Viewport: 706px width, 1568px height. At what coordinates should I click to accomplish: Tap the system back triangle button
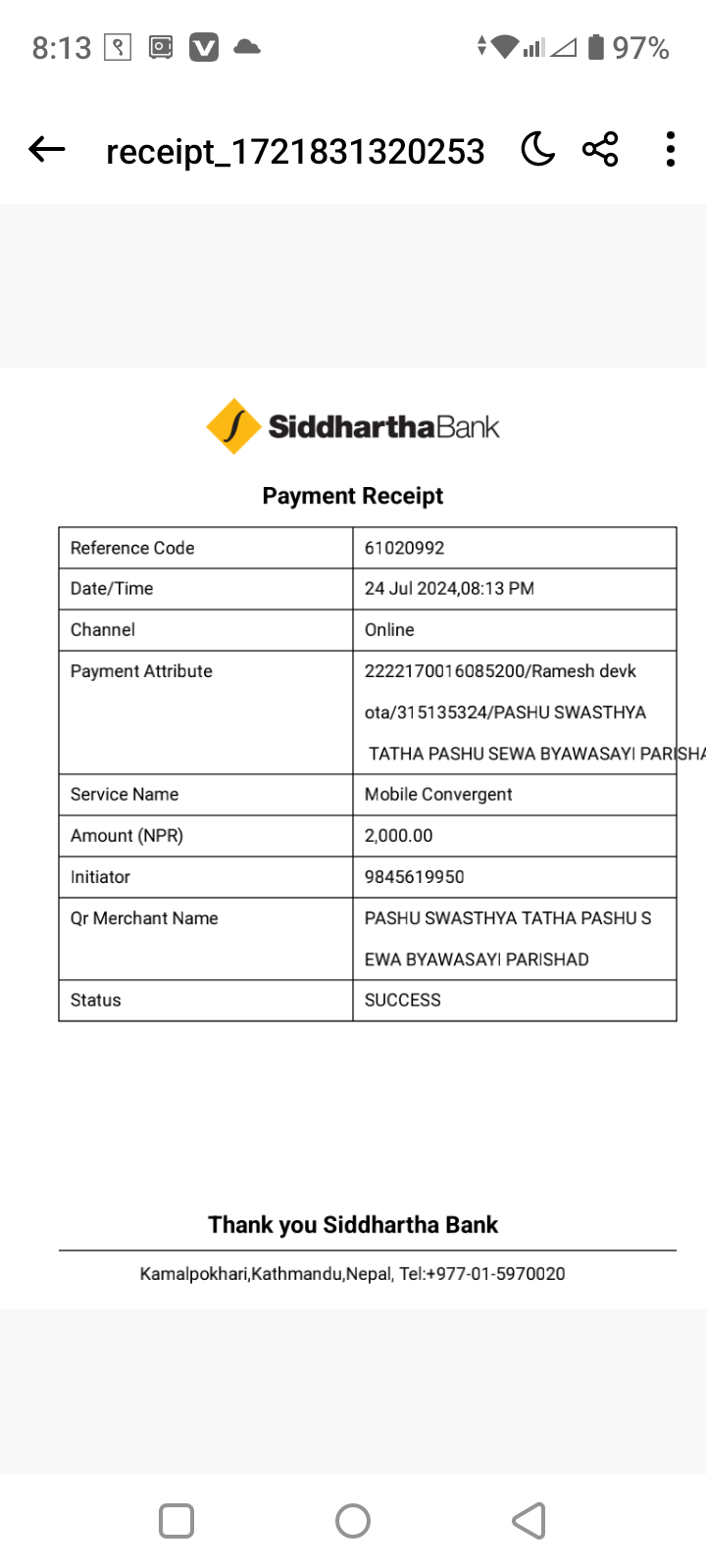pos(529,1521)
